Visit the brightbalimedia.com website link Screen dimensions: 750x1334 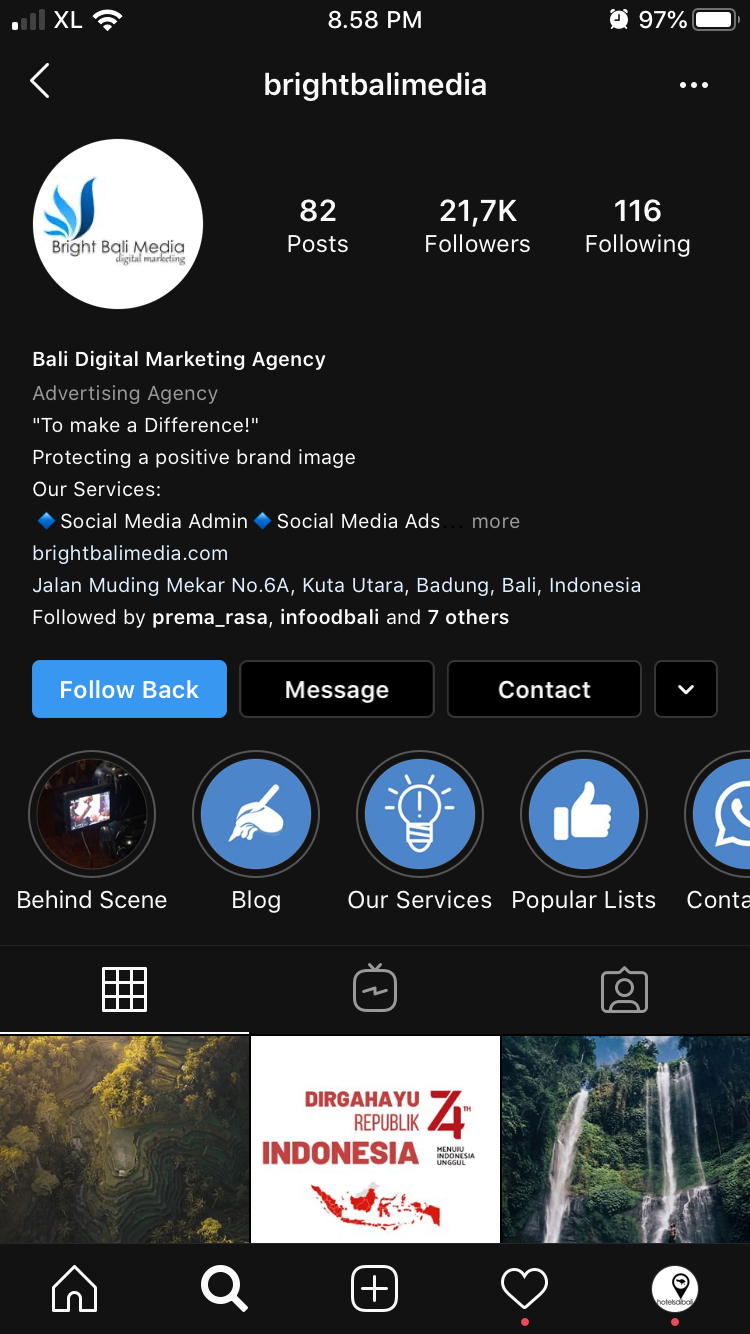130,553
